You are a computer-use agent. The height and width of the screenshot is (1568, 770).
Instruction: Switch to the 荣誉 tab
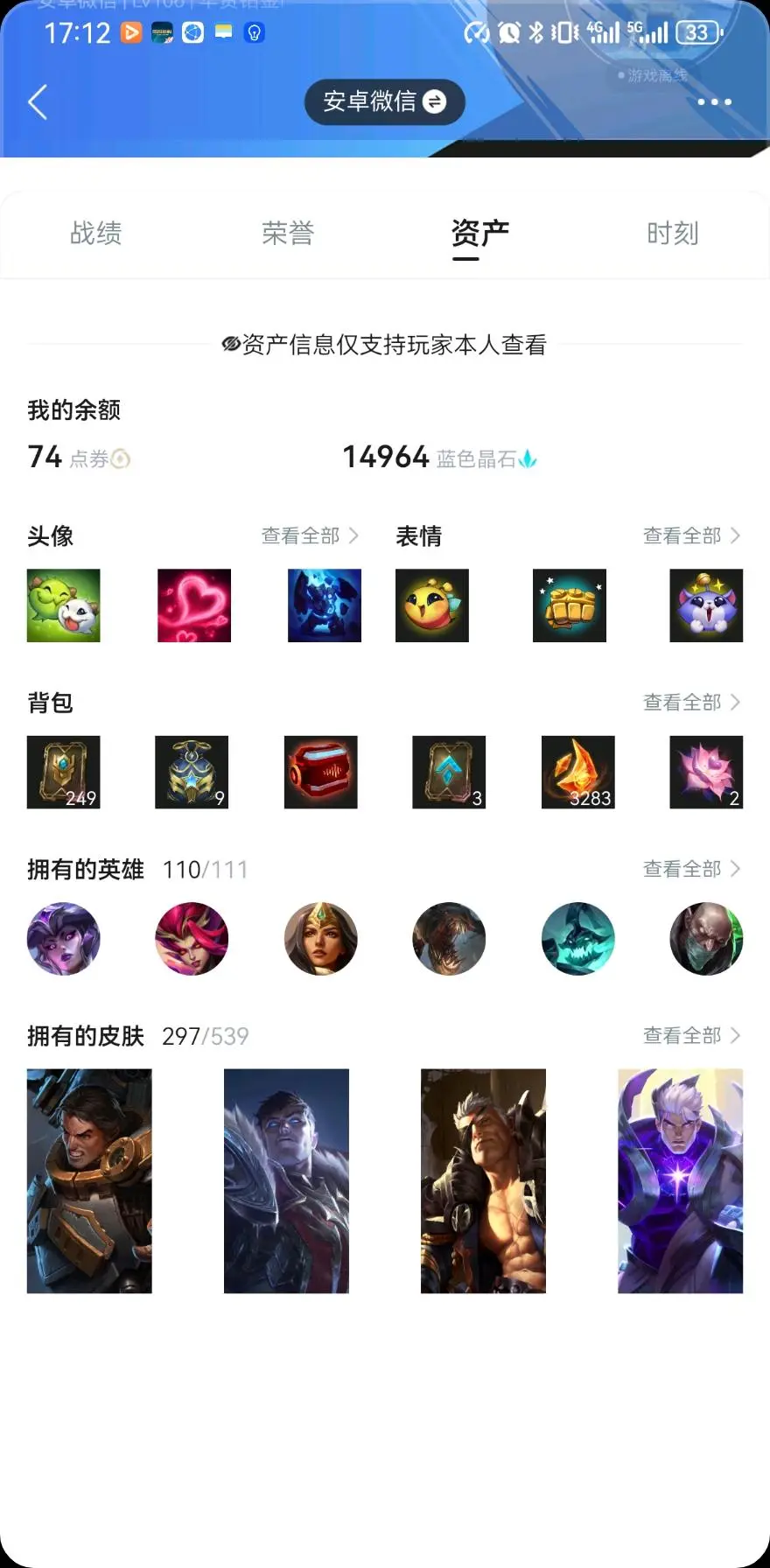coord(288,234)
